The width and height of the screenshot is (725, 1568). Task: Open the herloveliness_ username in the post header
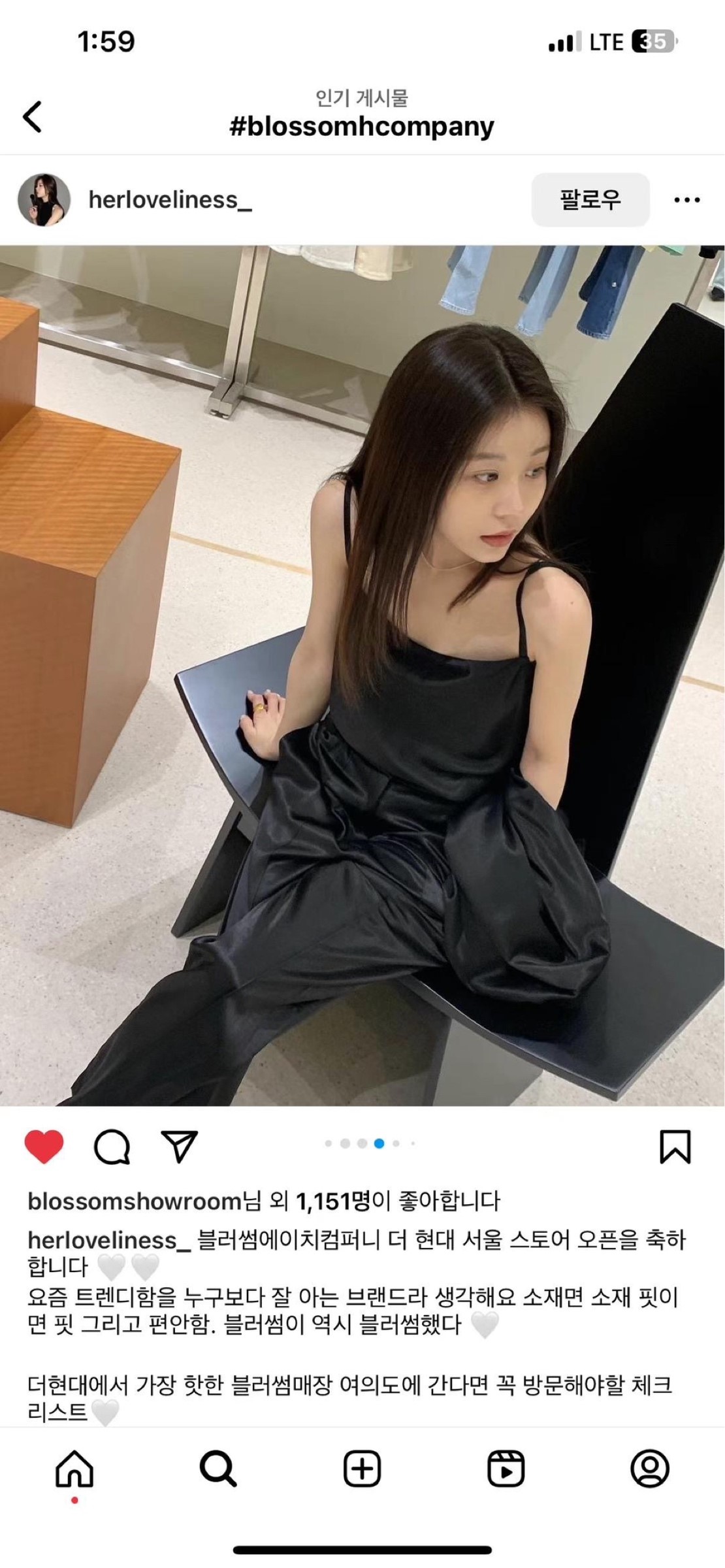[170, 200]
